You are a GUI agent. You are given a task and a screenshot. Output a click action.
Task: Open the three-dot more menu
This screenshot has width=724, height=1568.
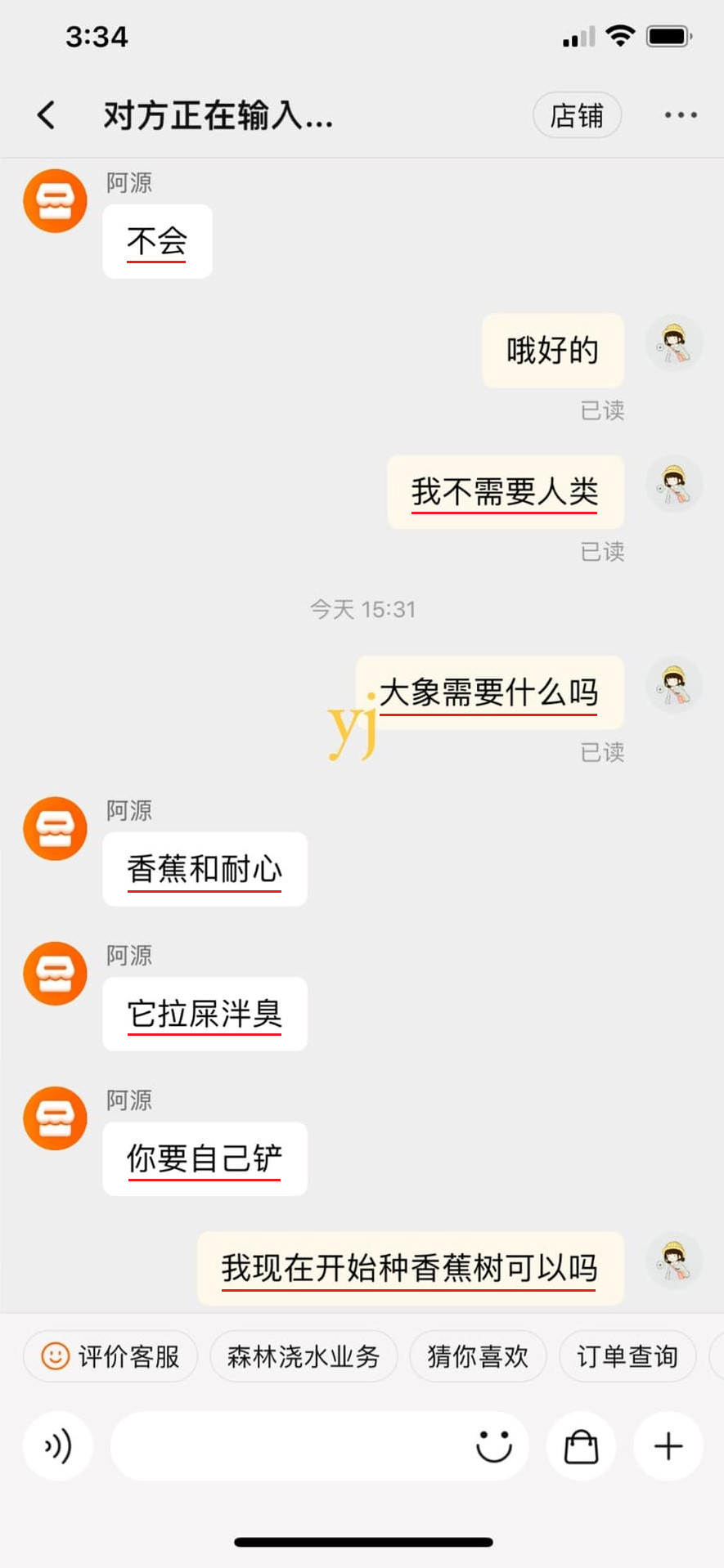[x=680, y=115]
